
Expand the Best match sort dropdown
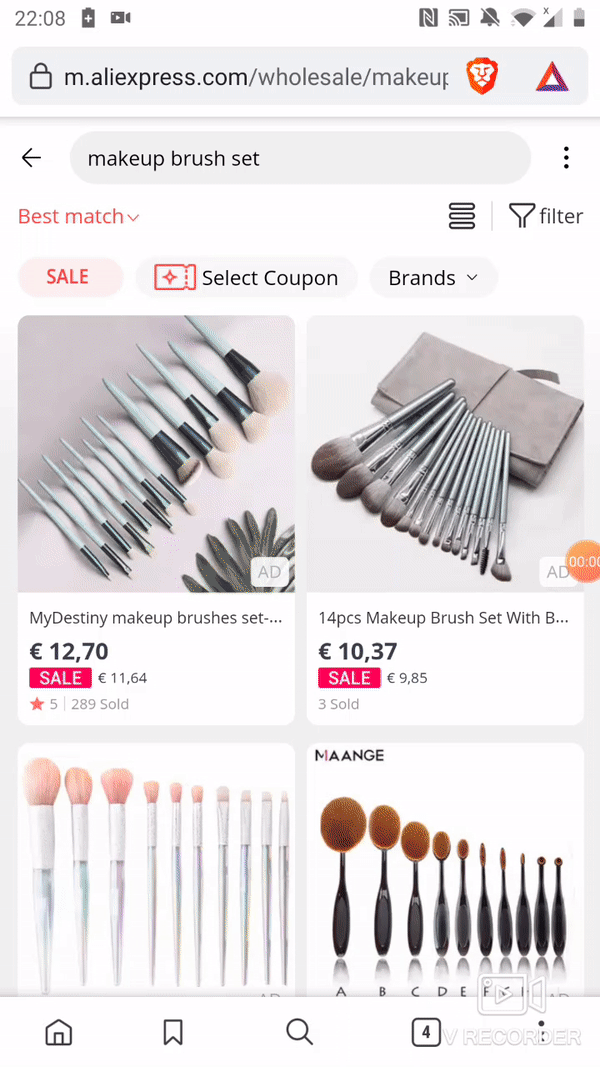tap(78, 216)
